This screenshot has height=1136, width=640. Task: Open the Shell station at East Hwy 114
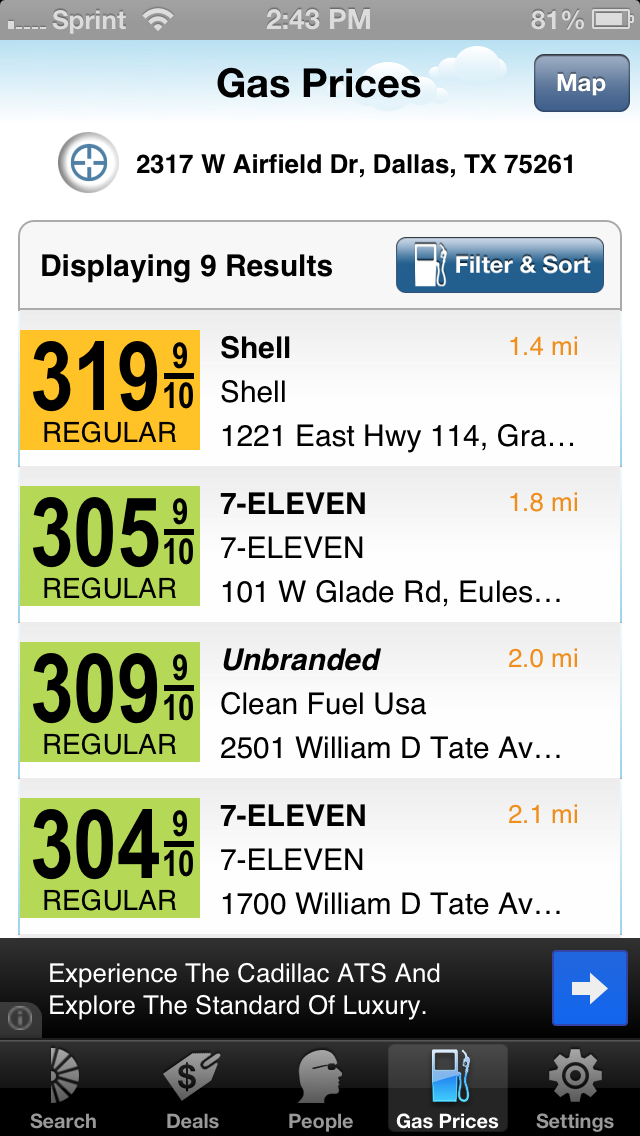pyautogui.click(x=320, y=389)
